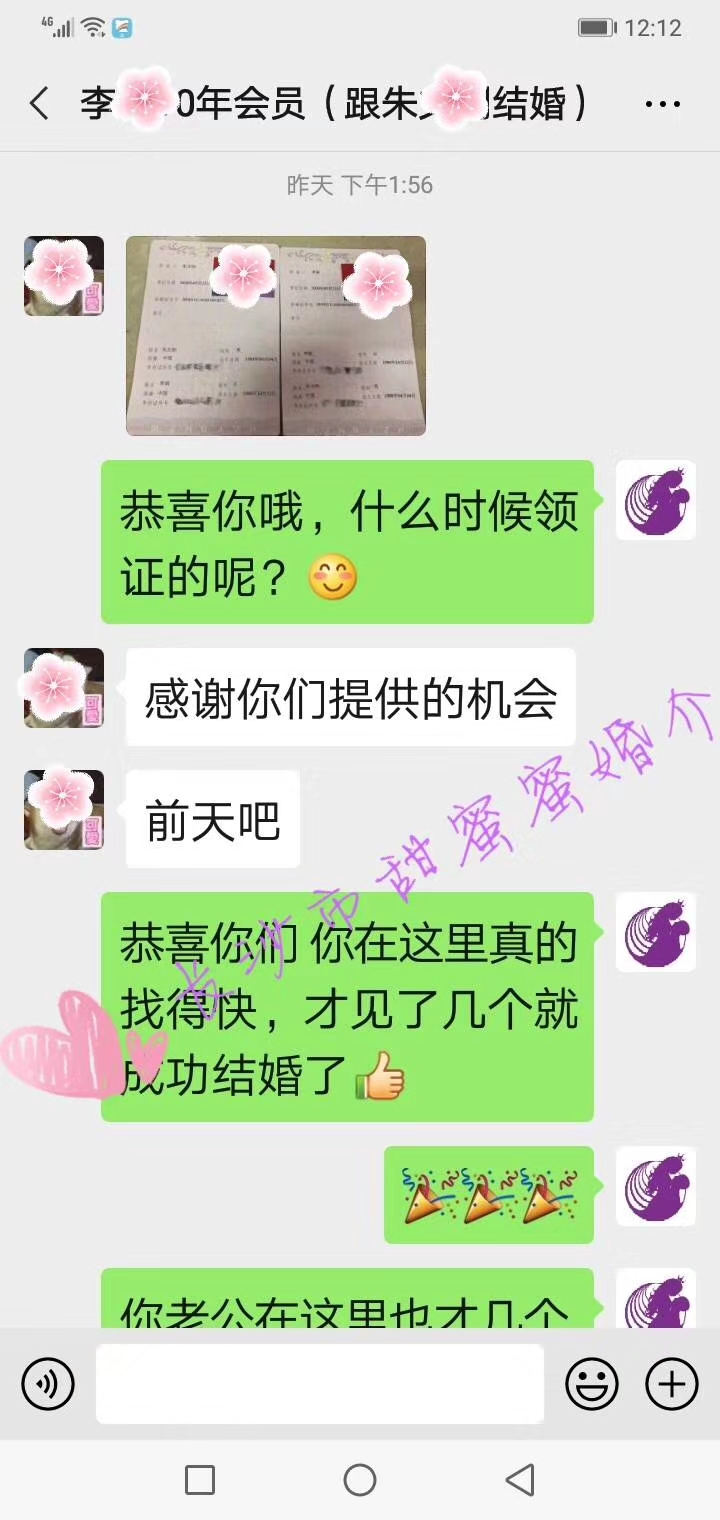Open the plus attachment menu

[672, 1384]
